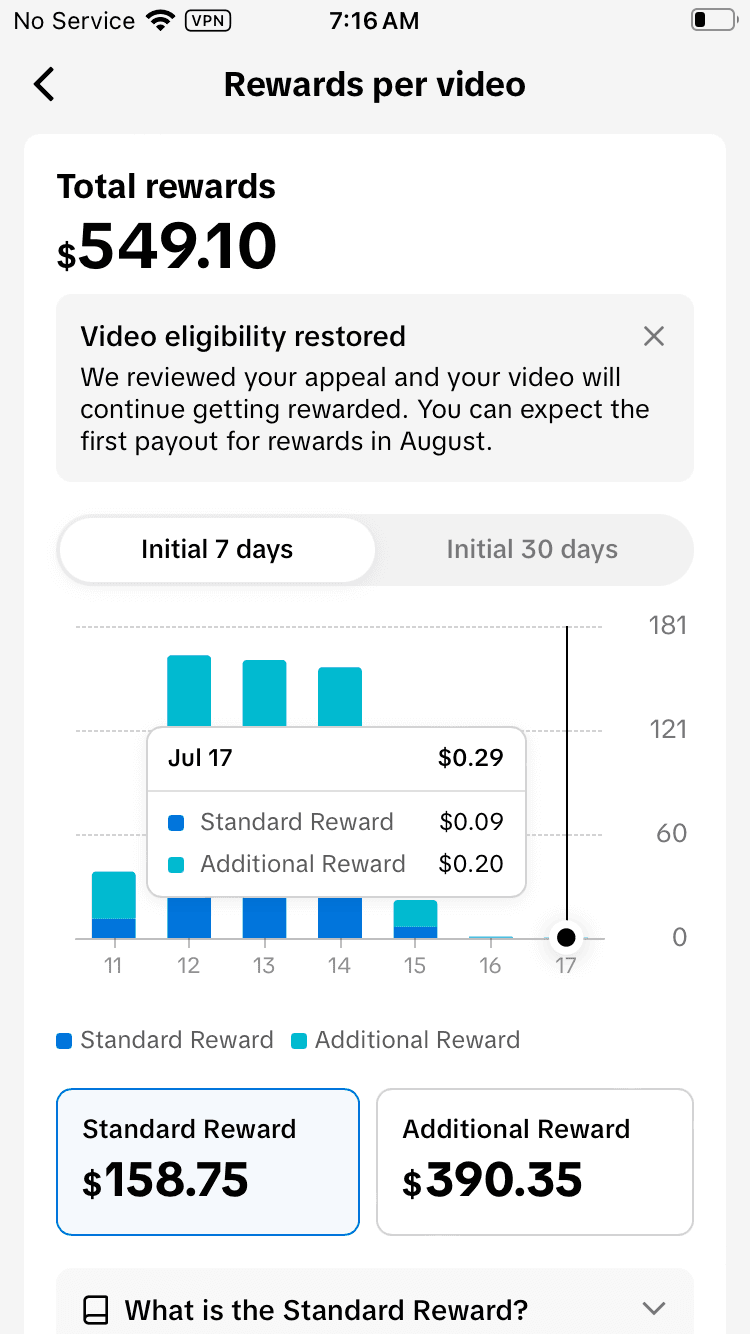Tap the chart bar for day 15
The width and height of the screenshot is (750, 1334).
415,918
